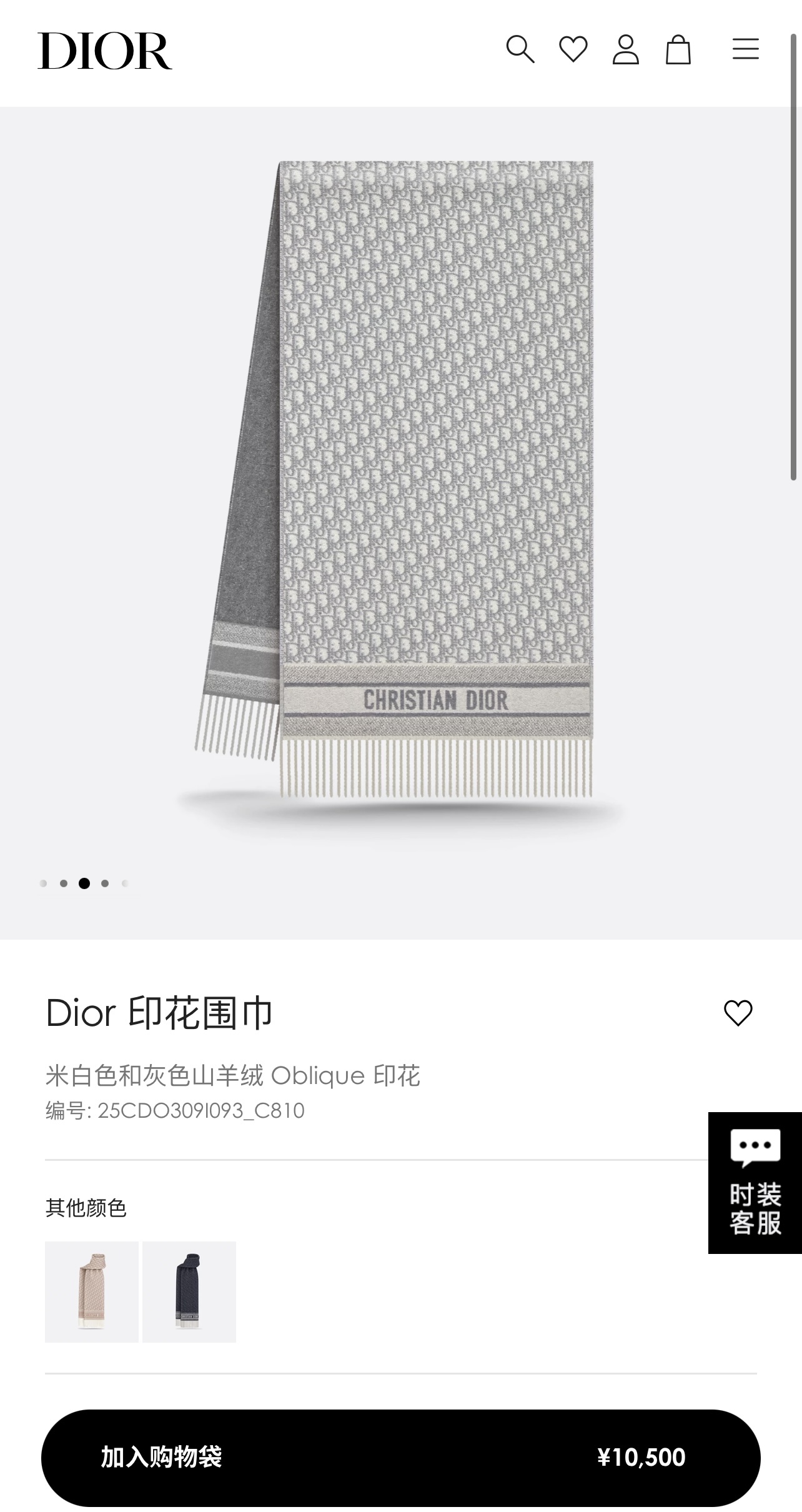Select the beige scarf color option
Viewport: 802px width, 1512px height.
[92, 1291]
